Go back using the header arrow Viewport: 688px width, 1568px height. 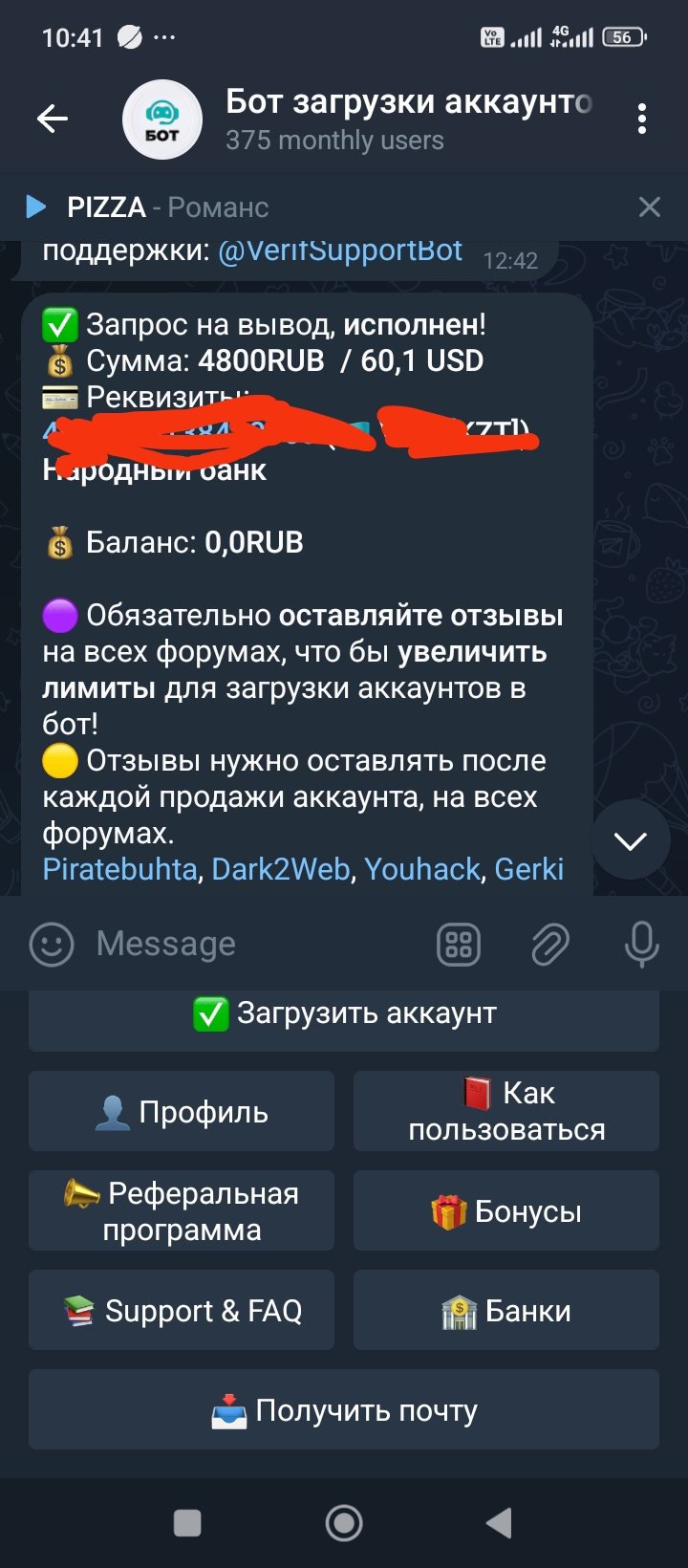53,119
